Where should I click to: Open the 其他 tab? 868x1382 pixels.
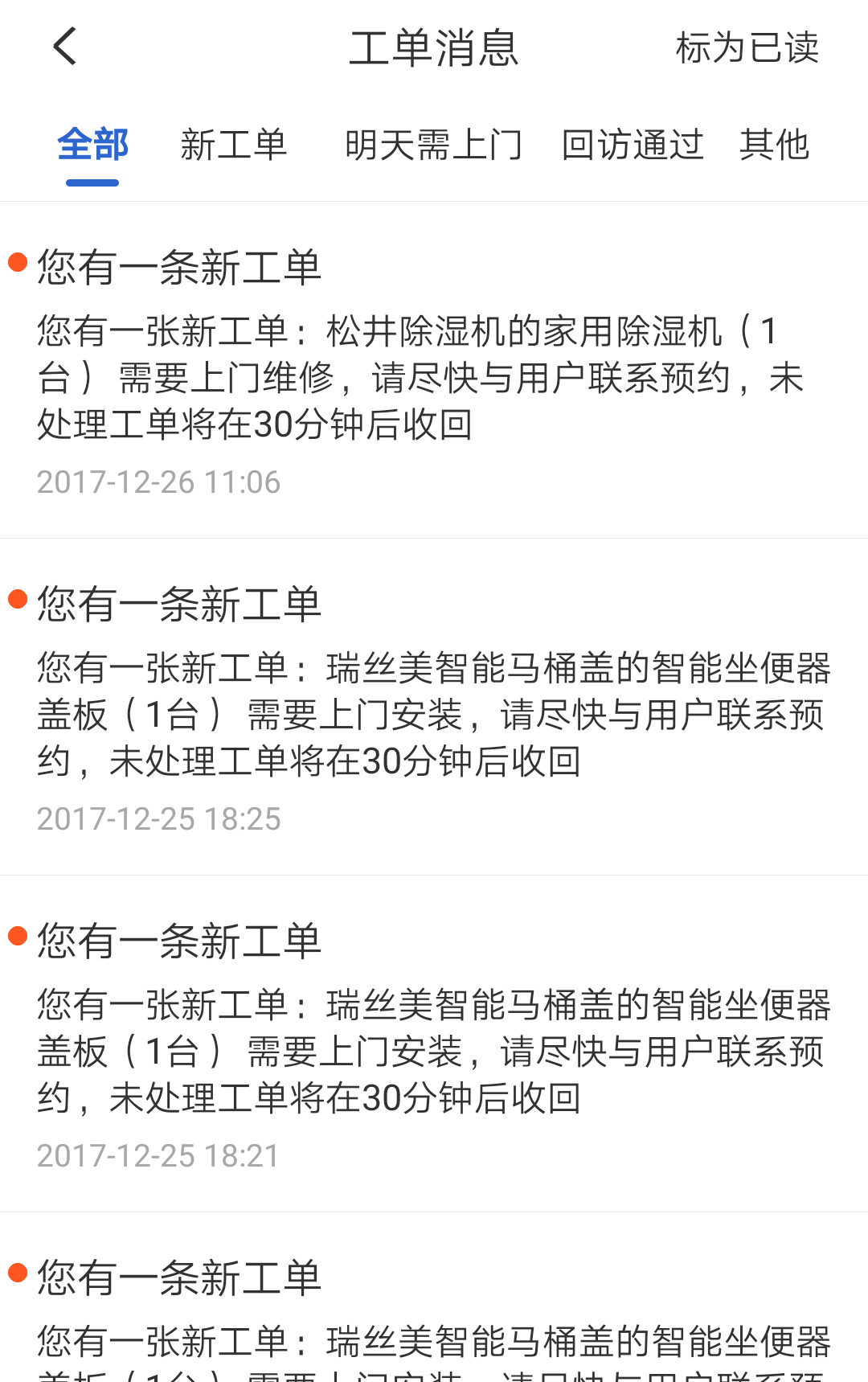[775, 146]
